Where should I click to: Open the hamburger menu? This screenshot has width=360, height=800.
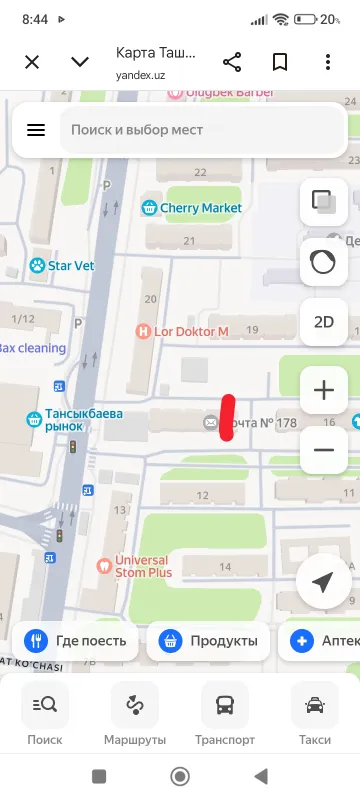pyautogui.click(x=36, y=130)
